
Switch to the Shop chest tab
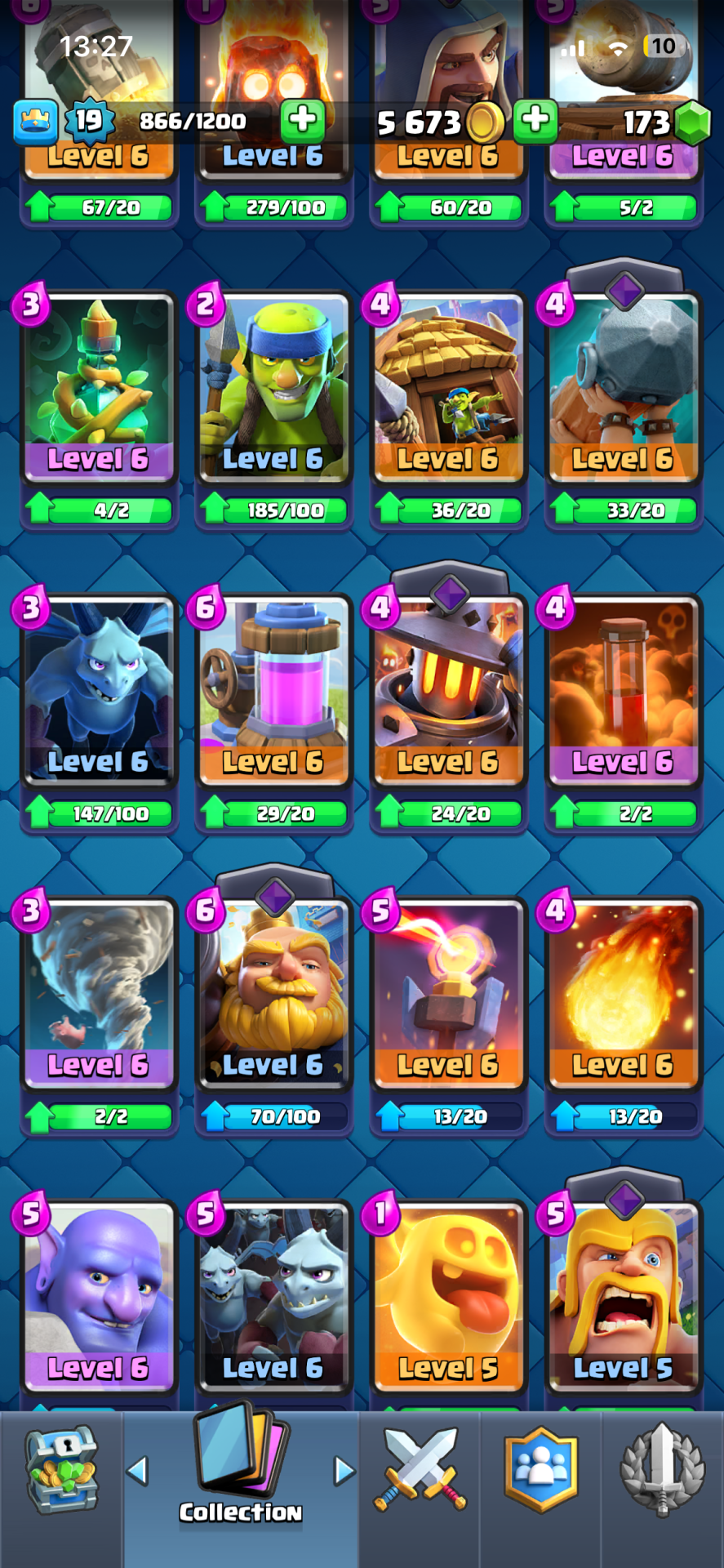click(x=61, y=1470)
